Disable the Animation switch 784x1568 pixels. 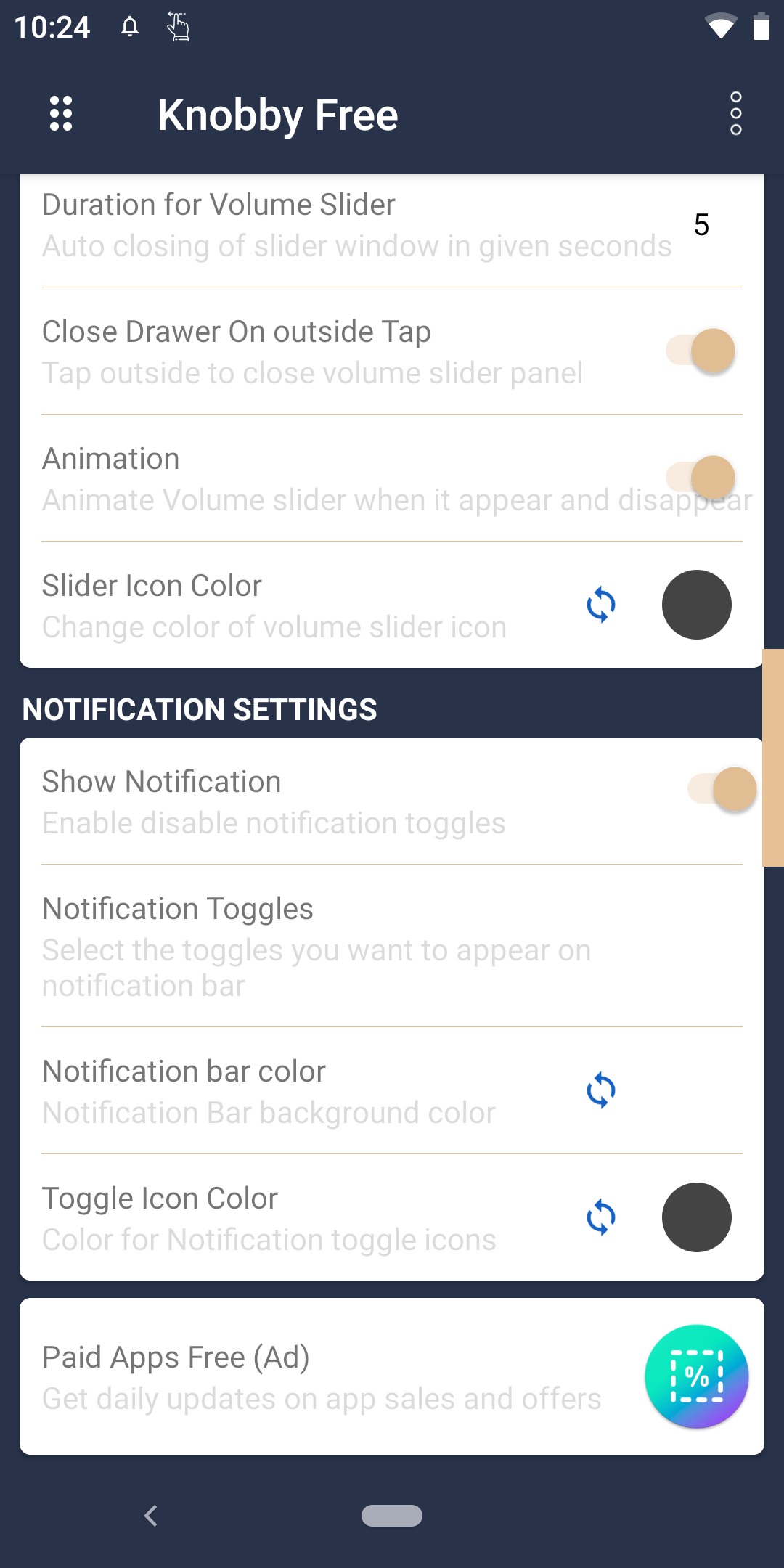point(701,478)
